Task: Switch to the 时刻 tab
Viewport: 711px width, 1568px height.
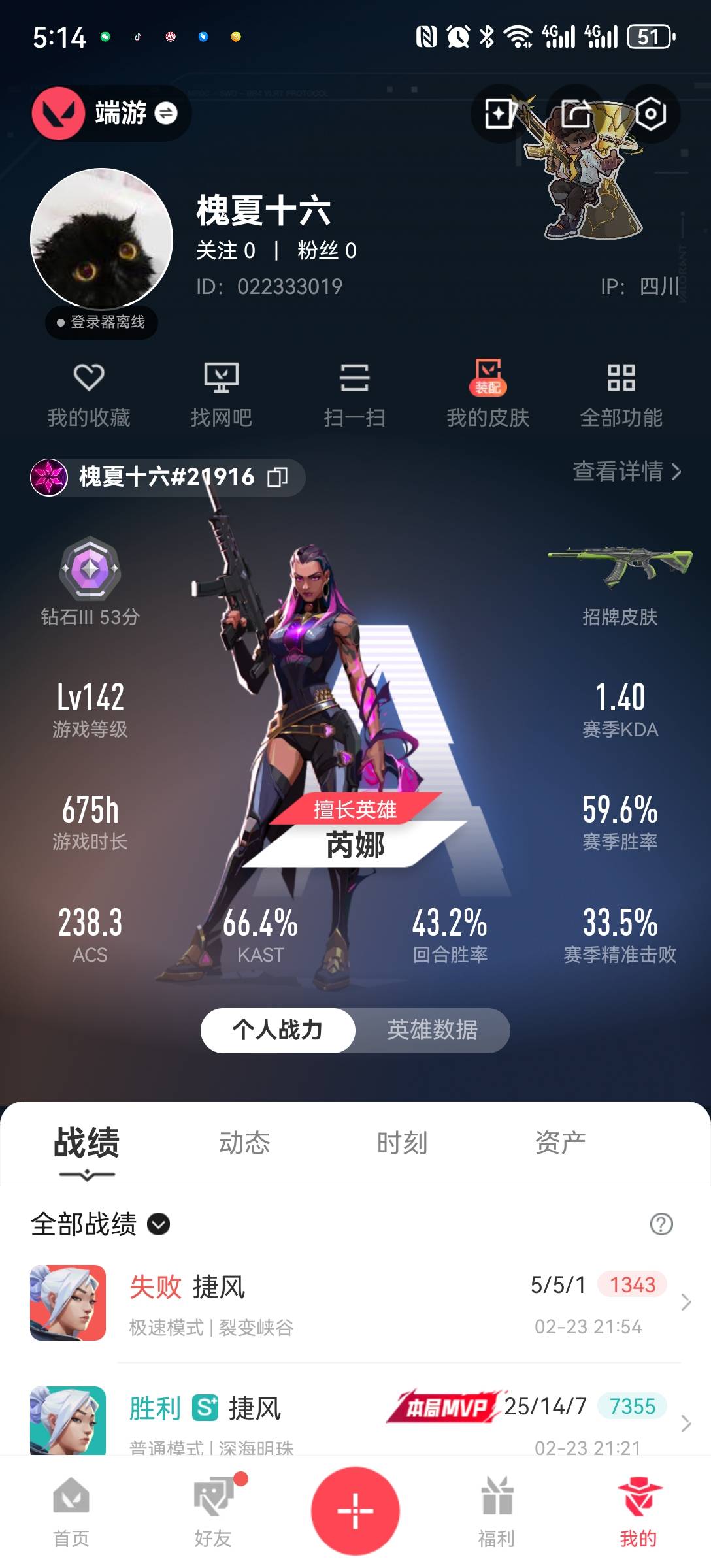Action: point(402,1143)
